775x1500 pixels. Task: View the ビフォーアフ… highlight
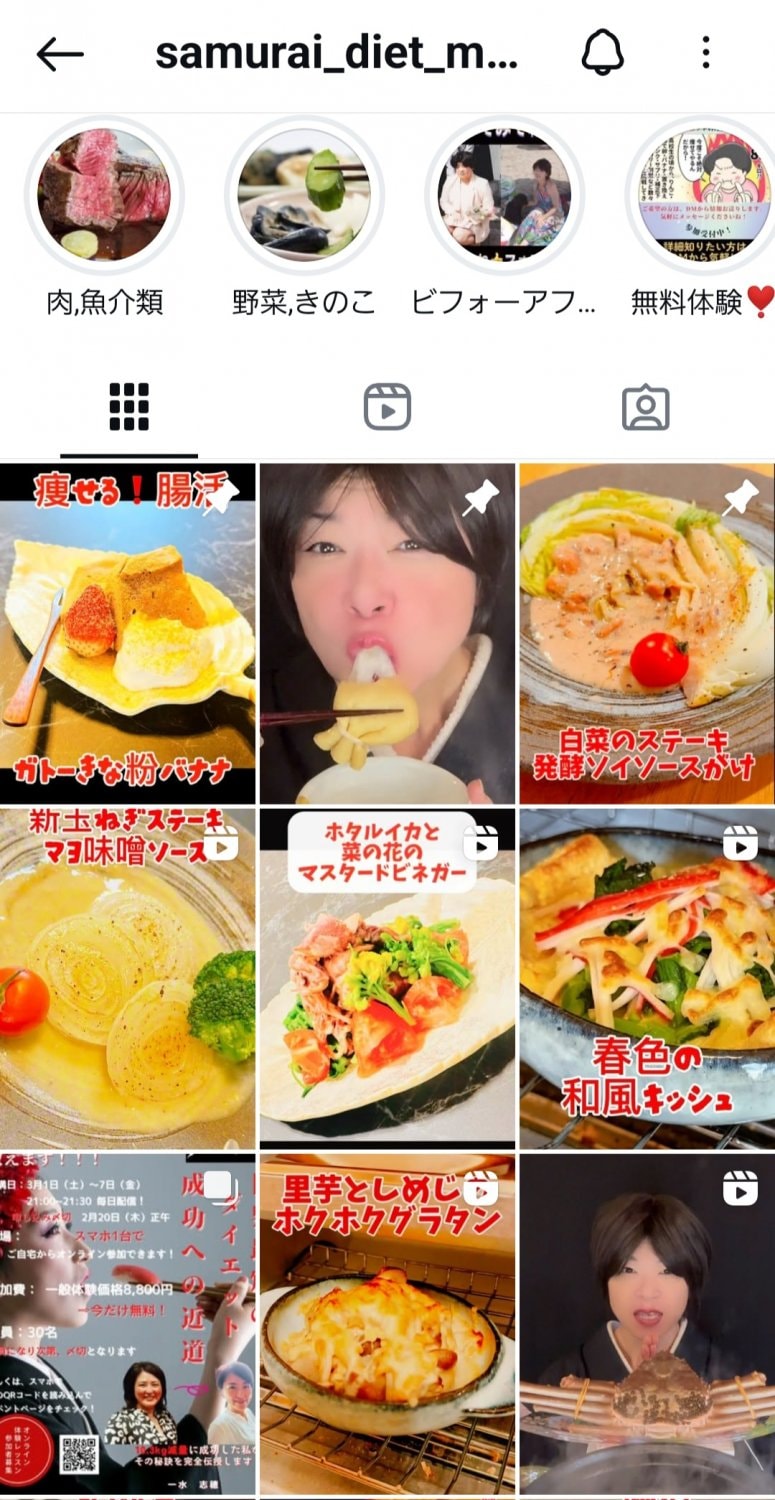pyautogui.click(x=504, y=195)
